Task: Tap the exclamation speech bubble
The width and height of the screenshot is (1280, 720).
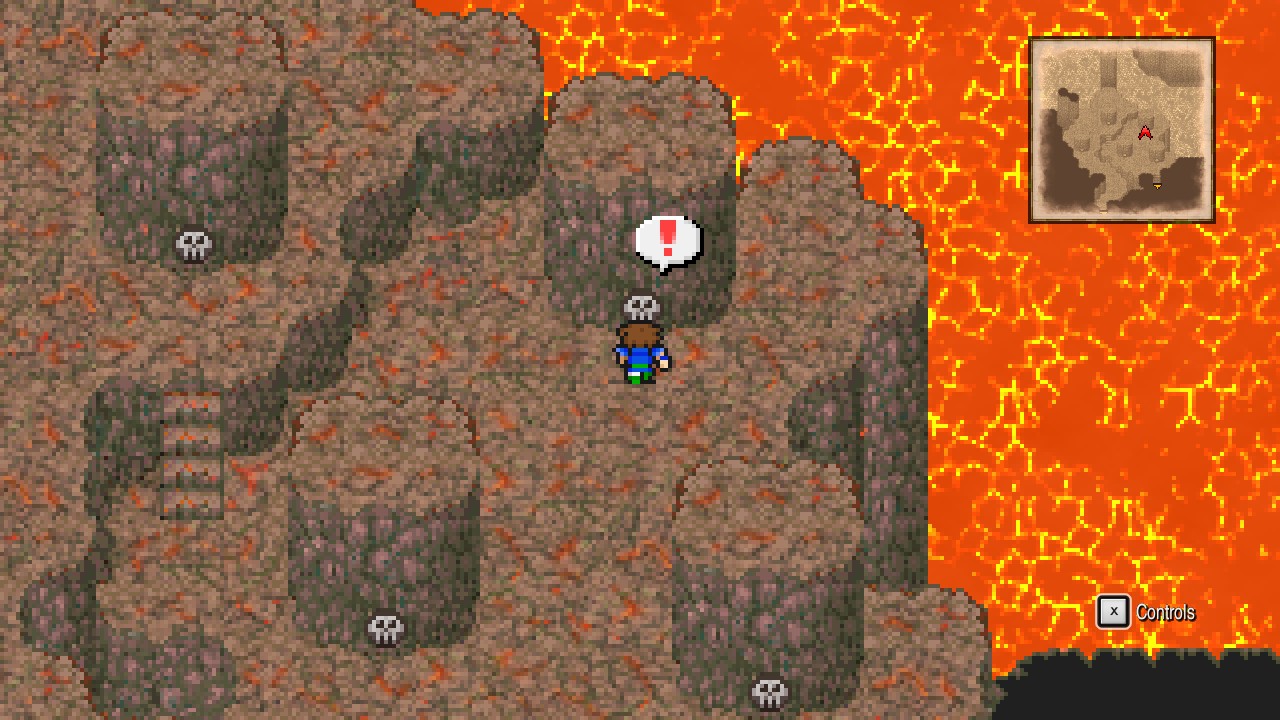Action: click(668, 241)
